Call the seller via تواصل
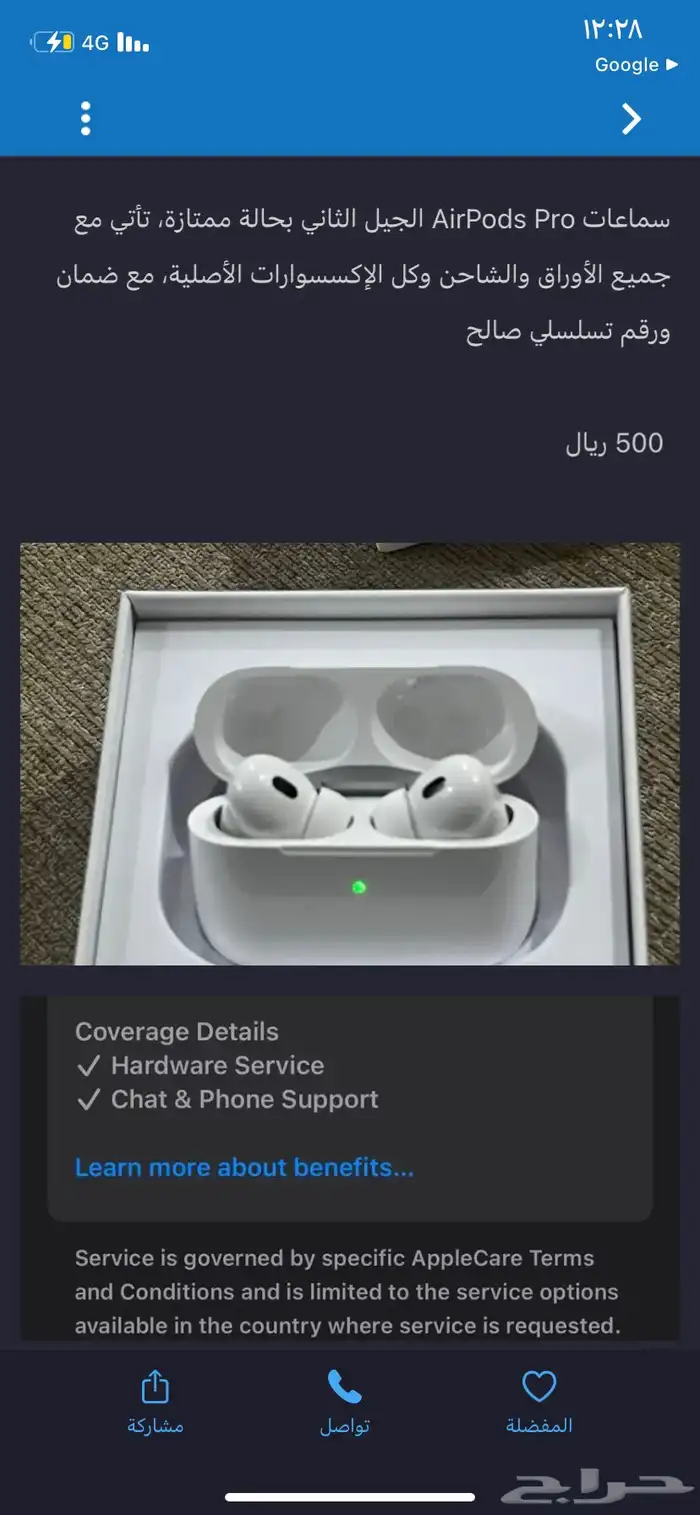The width and height of the screenshot is (700, 1515). tap(345, 1401)
